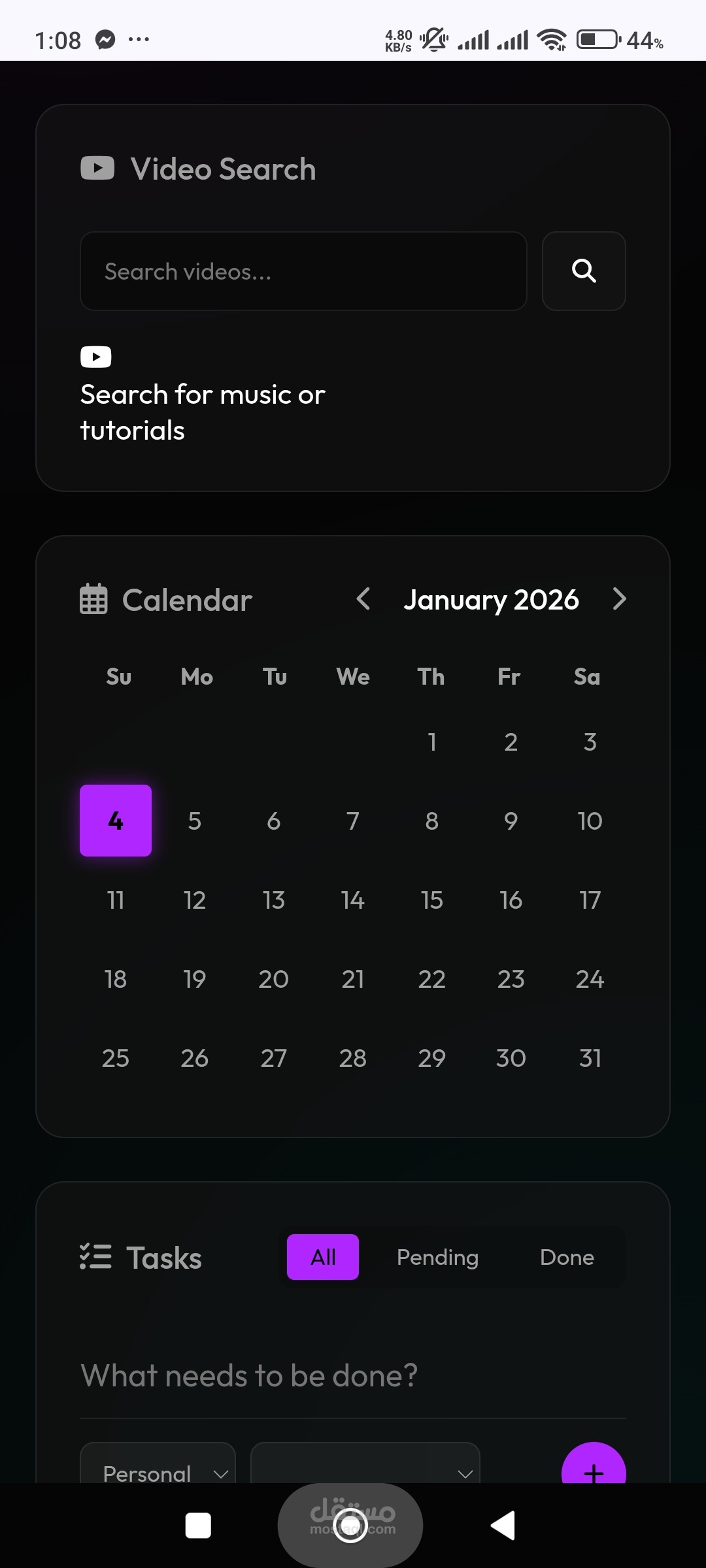Viewport: 706px width, 1568px height.
Task: Select January 15 on the calendar
Action: (431, 900)
